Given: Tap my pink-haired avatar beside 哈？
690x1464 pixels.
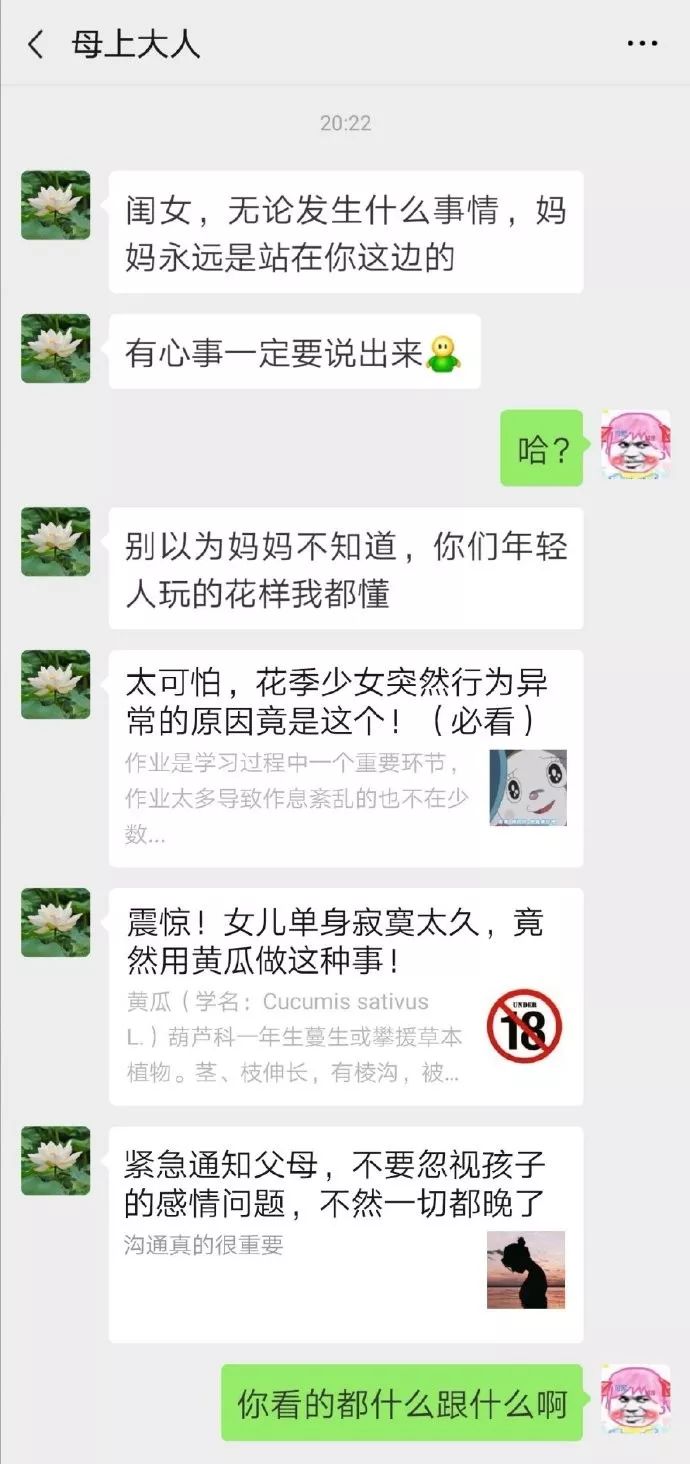Looking at the screenshot, I should click(x=635, y=445).
